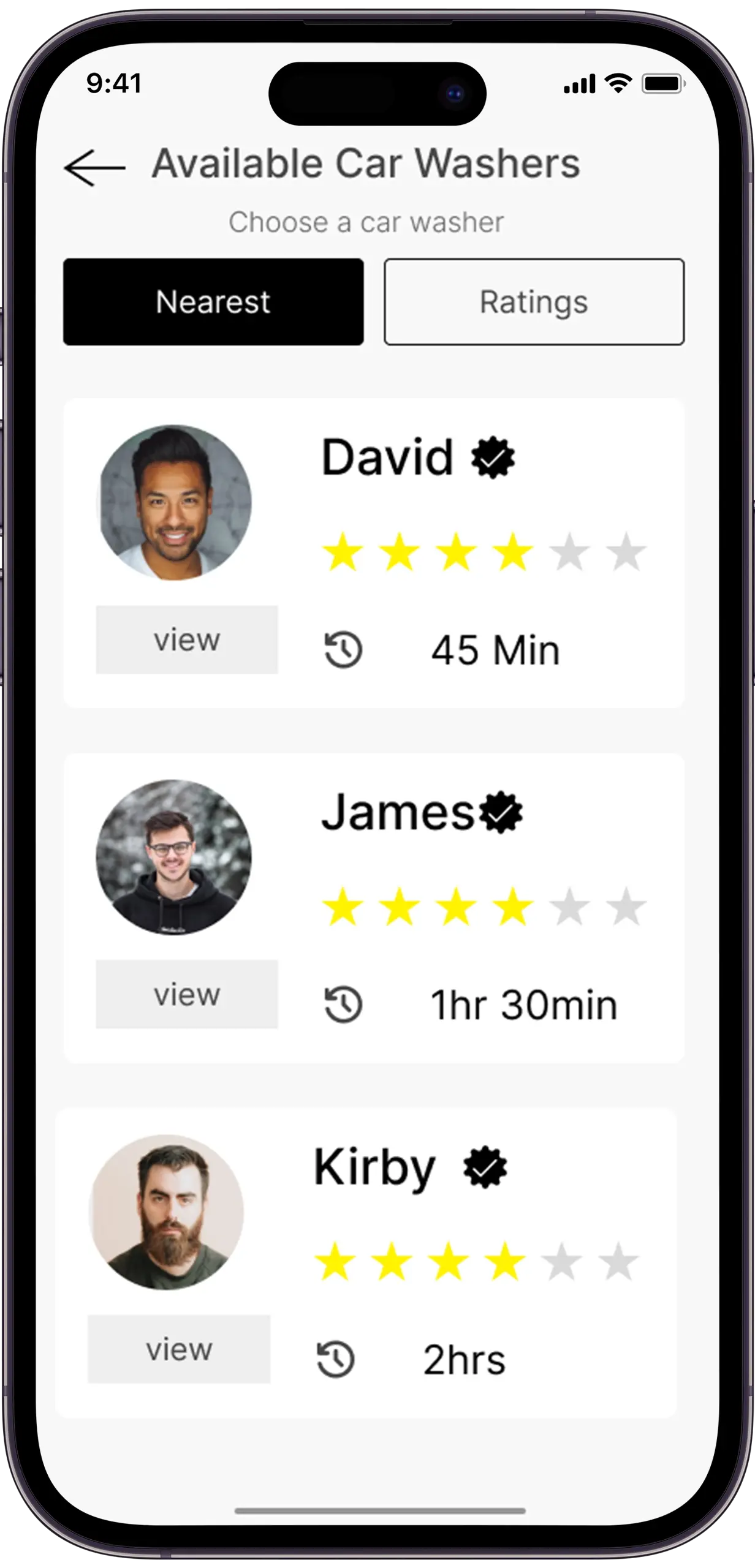Switch to the Ratings tab

tap(534, 302)
